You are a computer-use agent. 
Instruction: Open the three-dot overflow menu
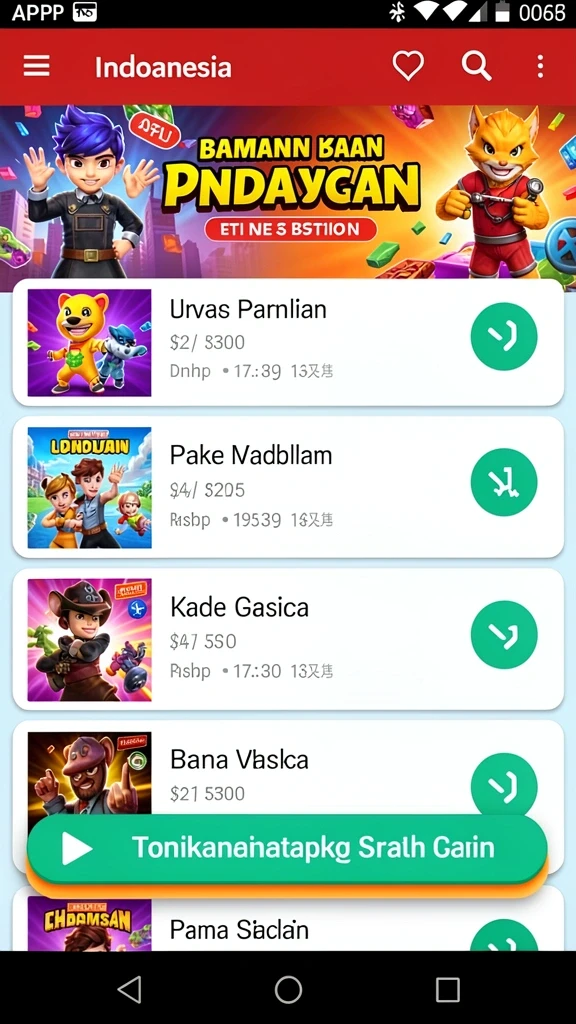pos(540,67)
